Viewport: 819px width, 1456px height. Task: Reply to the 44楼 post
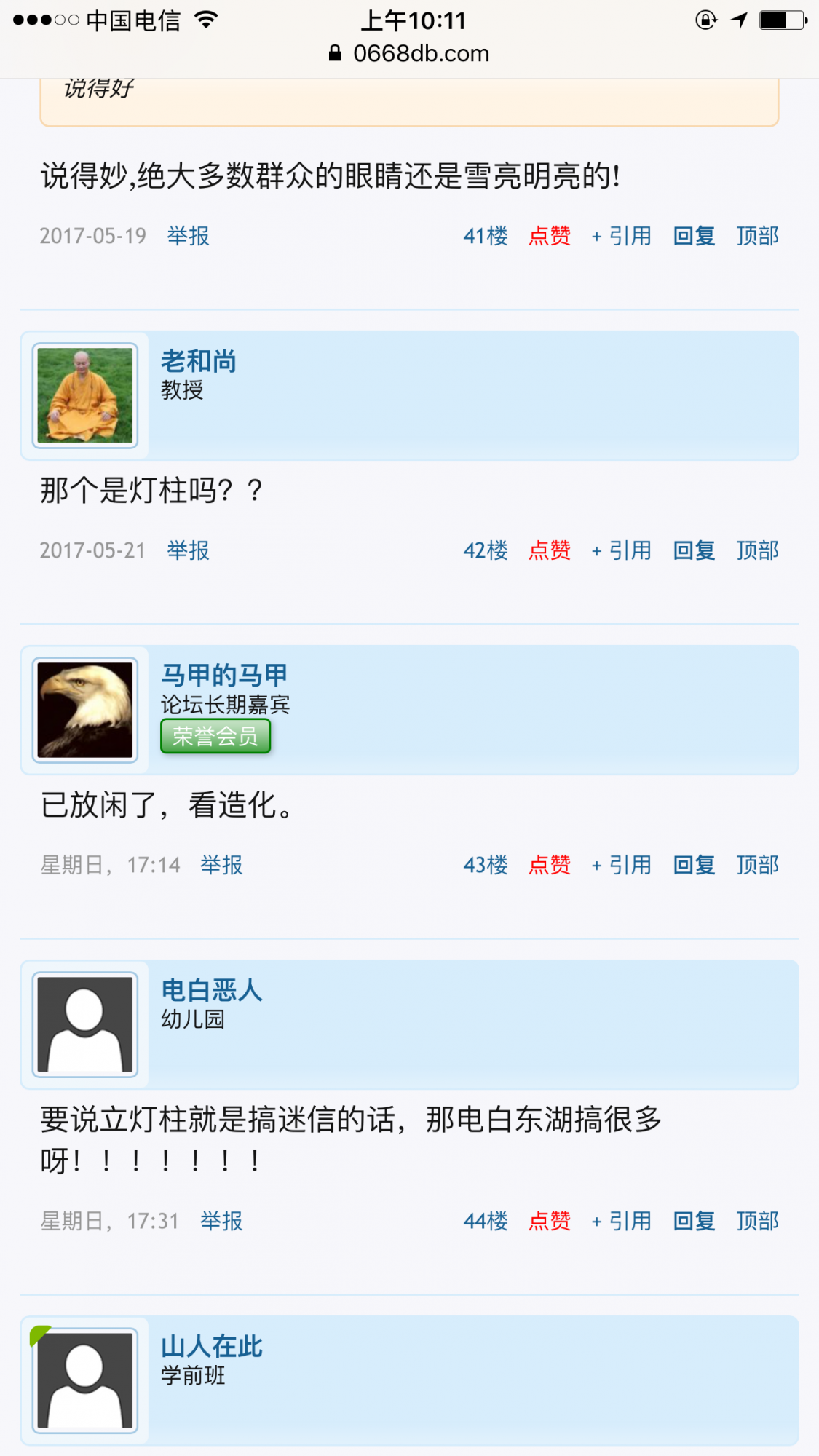(x=694, y=1221)
